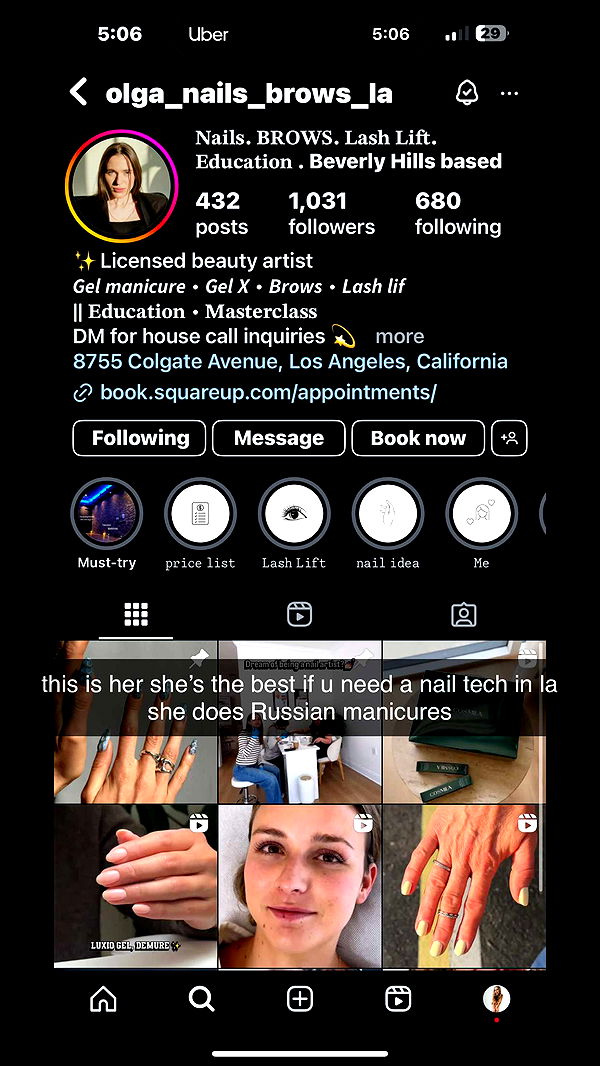The height and width of the screenshot is (1066, 600).
Task: Open the followers list
Action: point(331,213)
